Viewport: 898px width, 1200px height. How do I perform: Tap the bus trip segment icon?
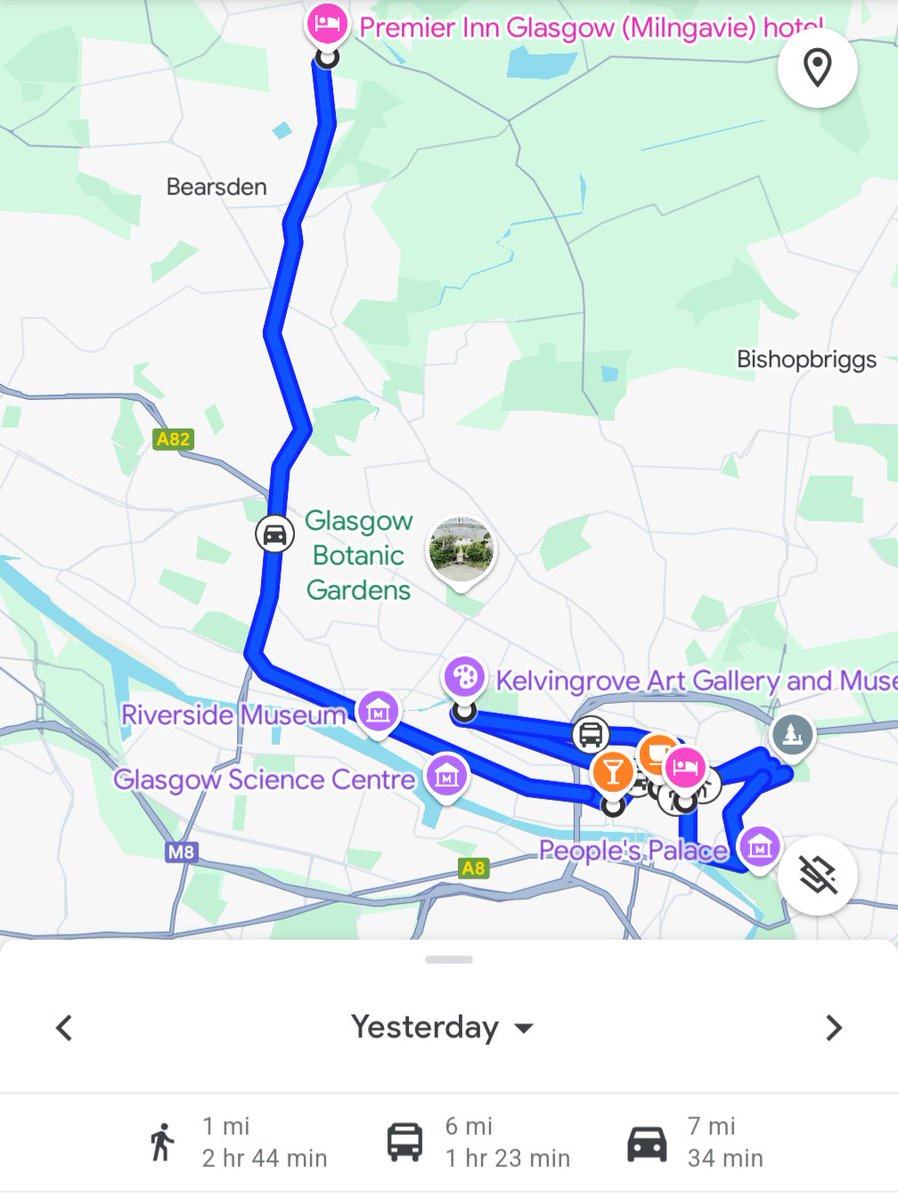point(591,735)
